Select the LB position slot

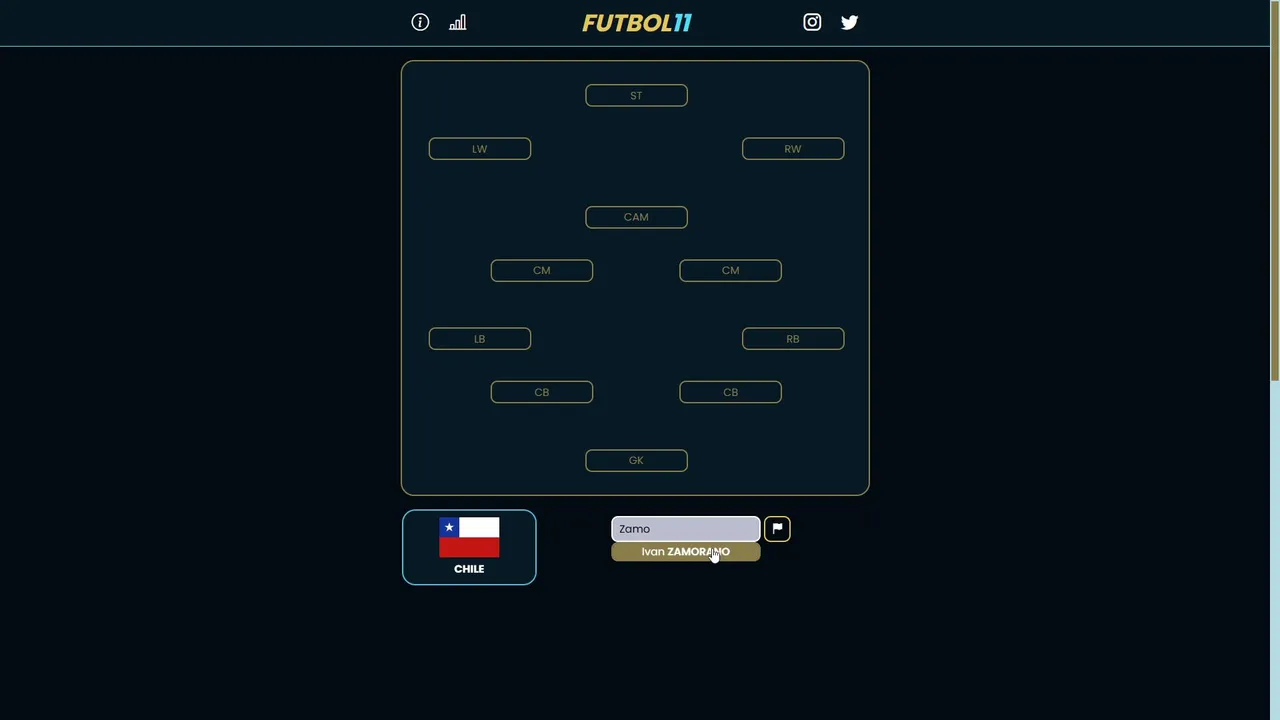click(x=479, y=339)
